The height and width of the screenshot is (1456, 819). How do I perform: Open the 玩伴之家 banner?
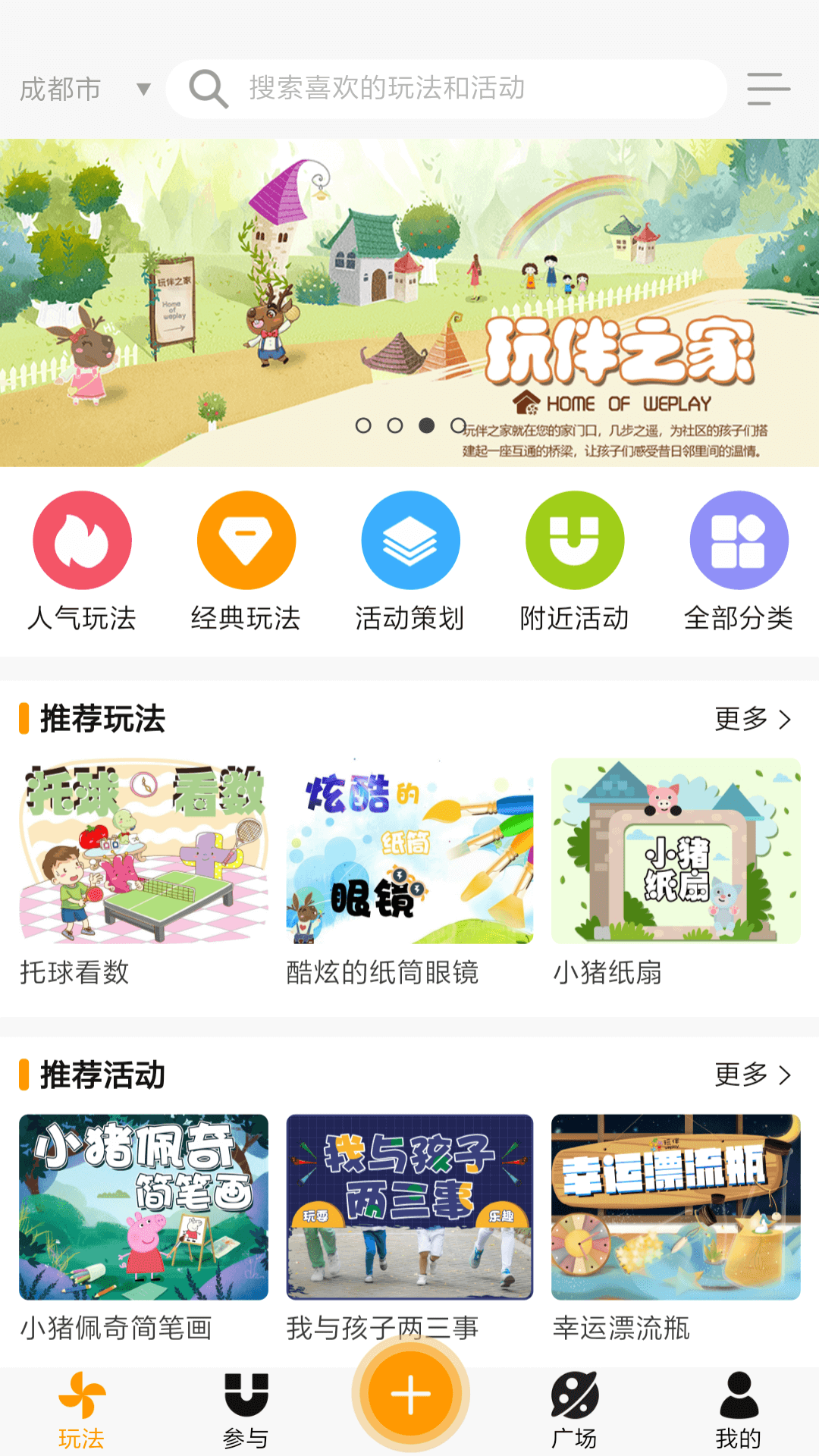coord(409,302)
